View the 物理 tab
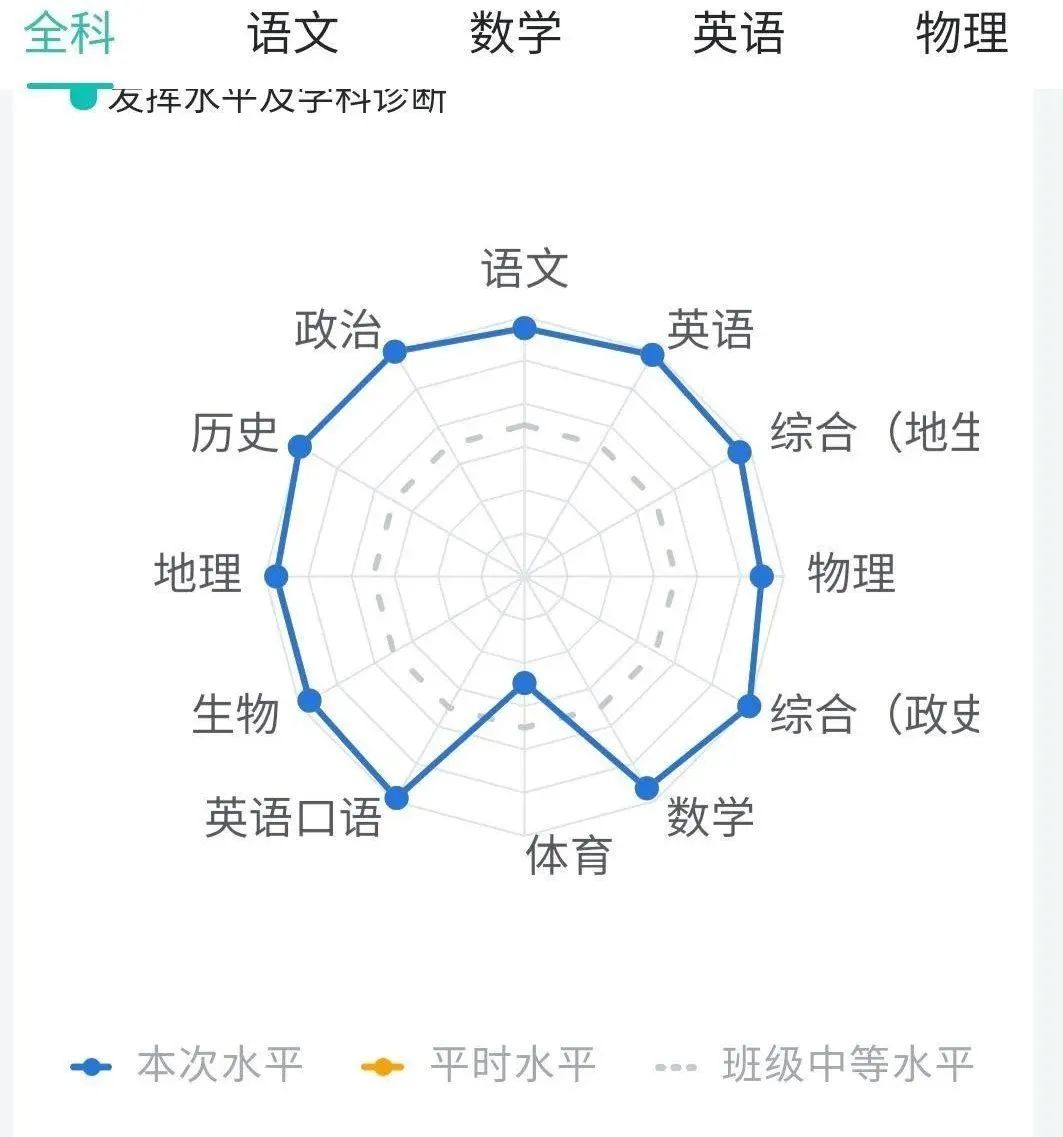Image resolution: width=1063 pixels, height=1137 pixels. (961, 34)
